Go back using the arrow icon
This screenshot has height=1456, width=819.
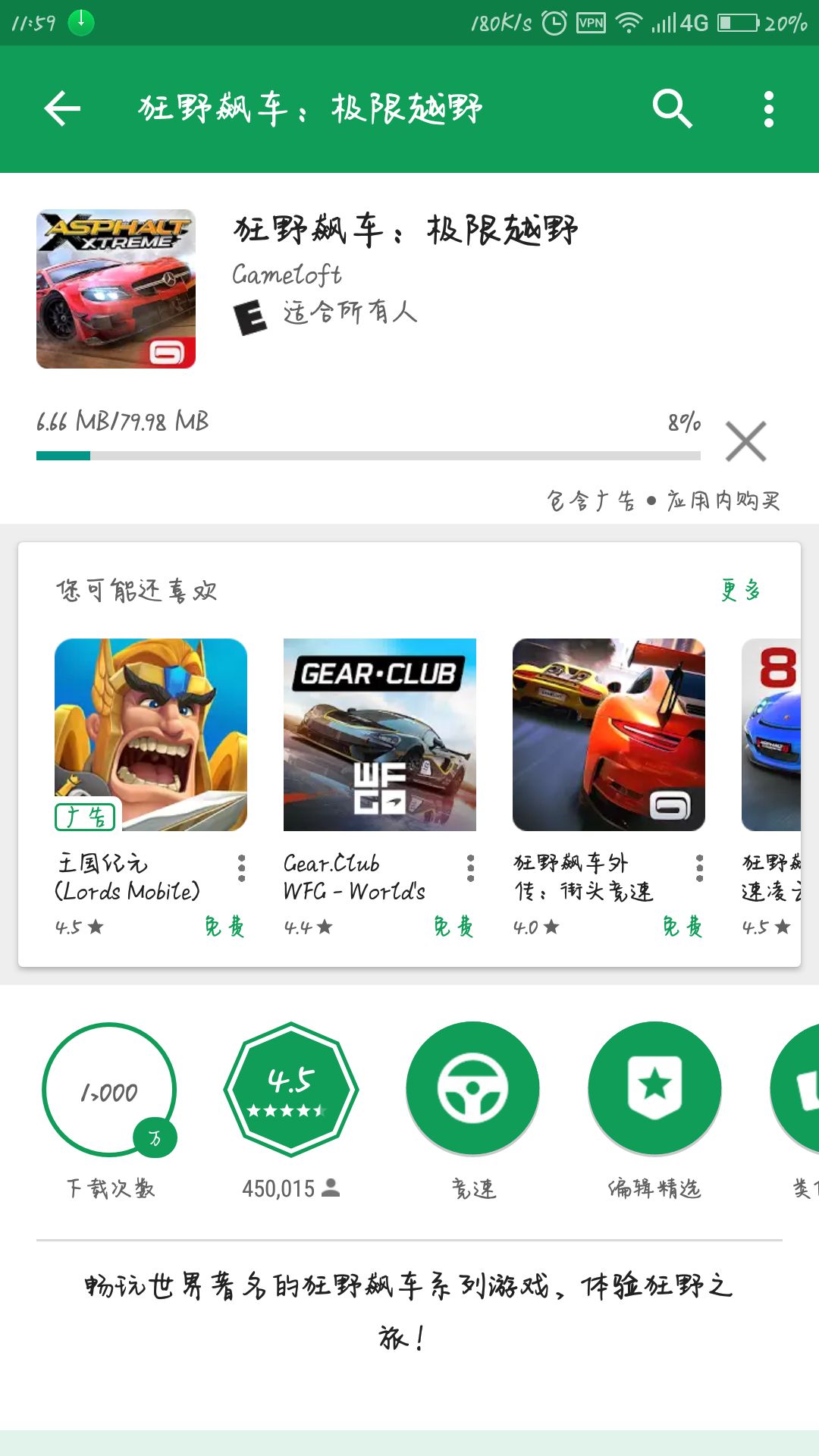coord(62,108)
